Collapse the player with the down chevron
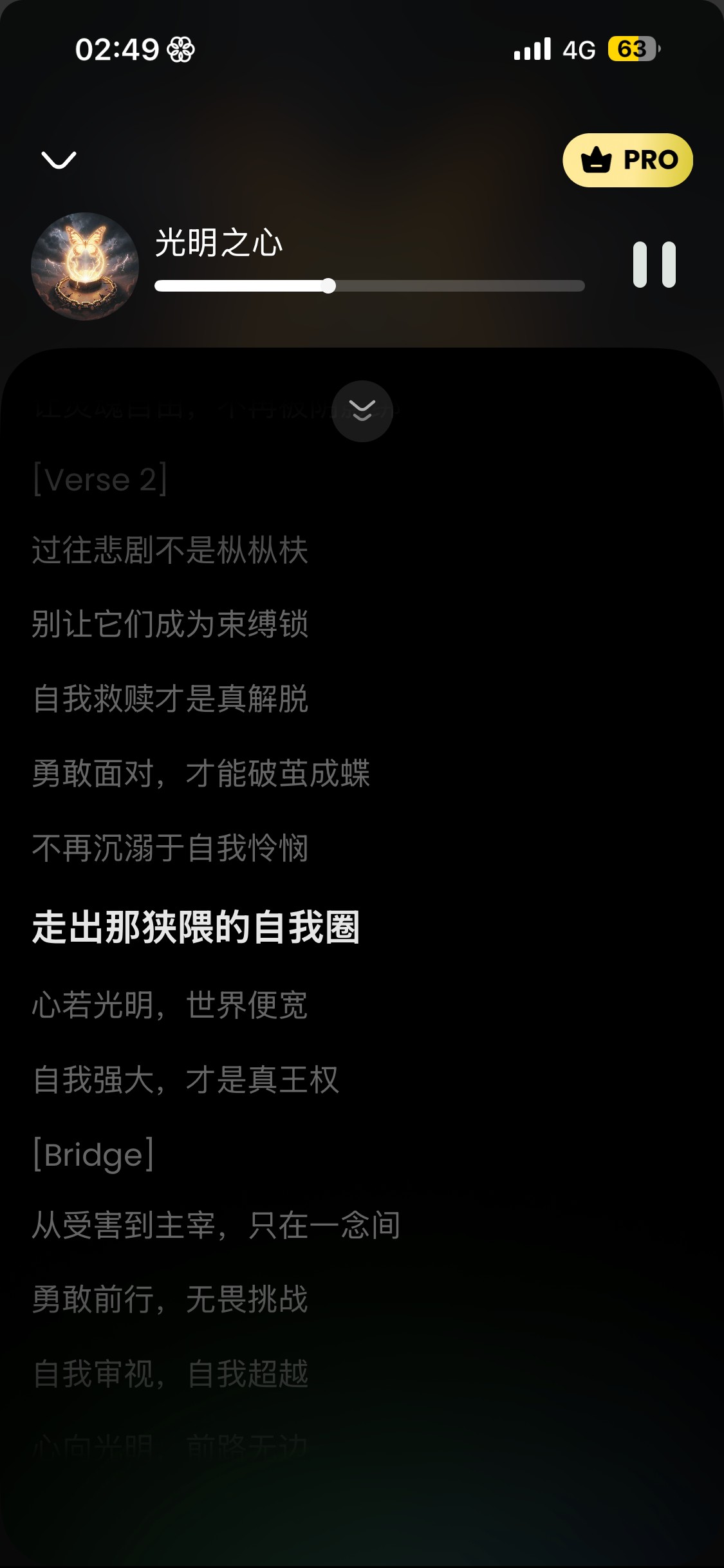This screenshot has height=1568, width=724. click(x=59, y=160)
